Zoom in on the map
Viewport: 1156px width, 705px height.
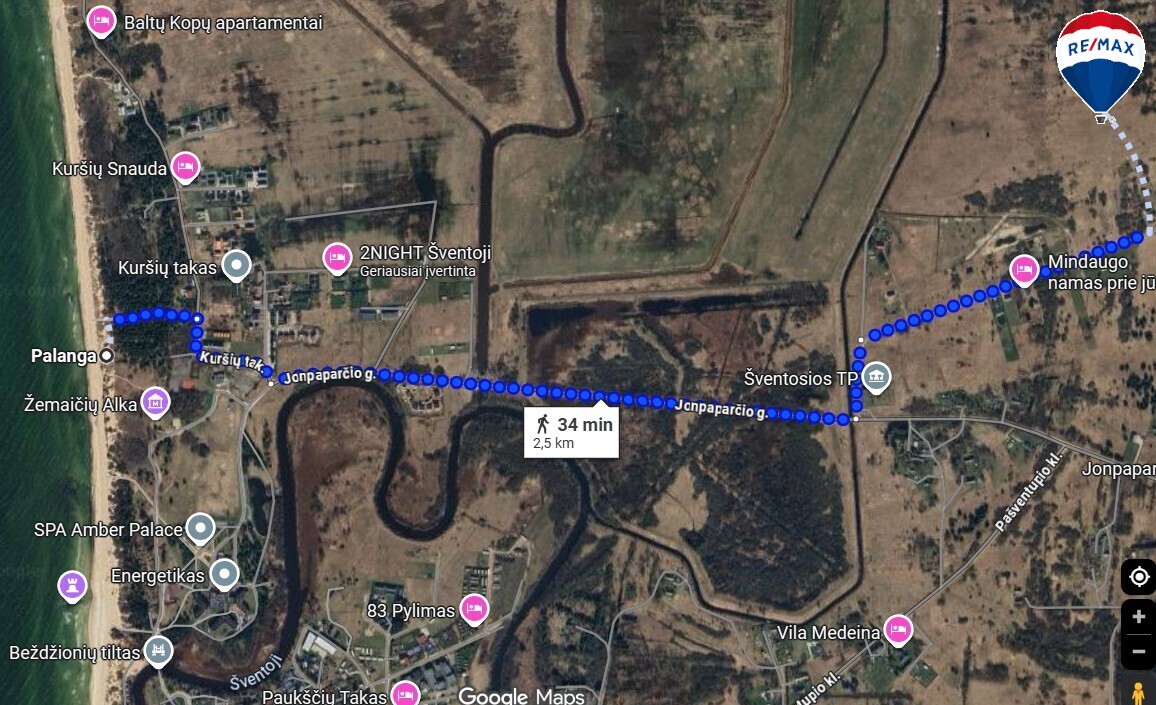point(1138,617)
